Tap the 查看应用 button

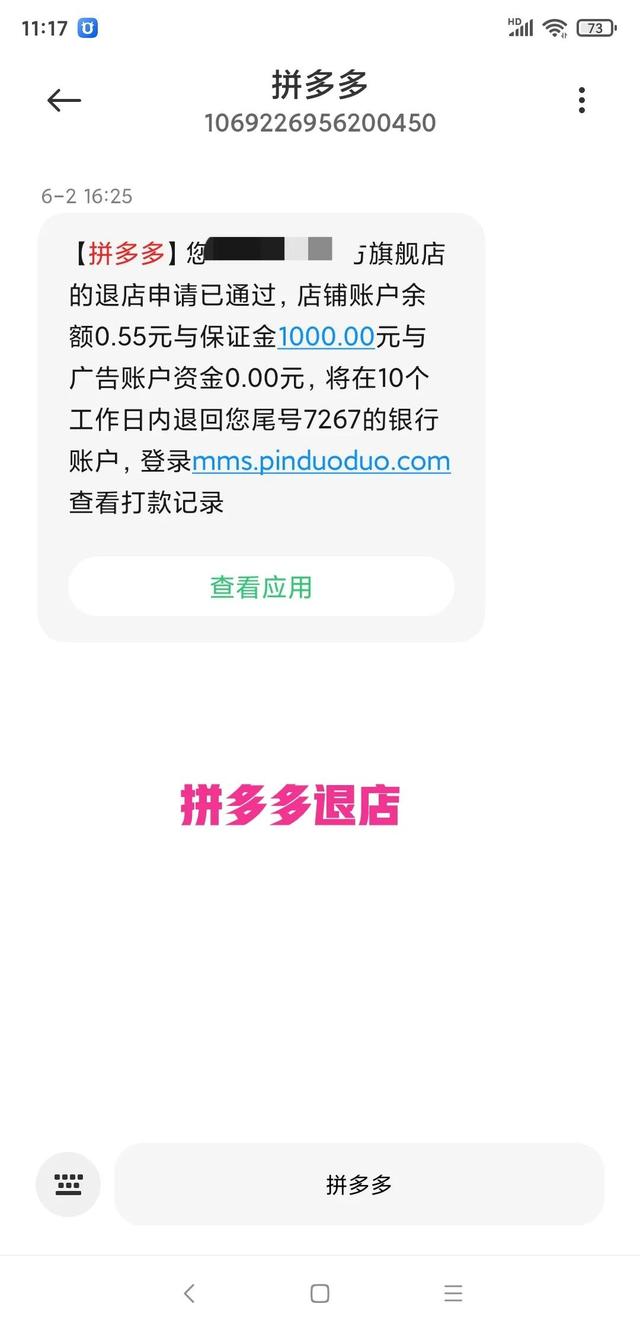click(x=261, y=587)
